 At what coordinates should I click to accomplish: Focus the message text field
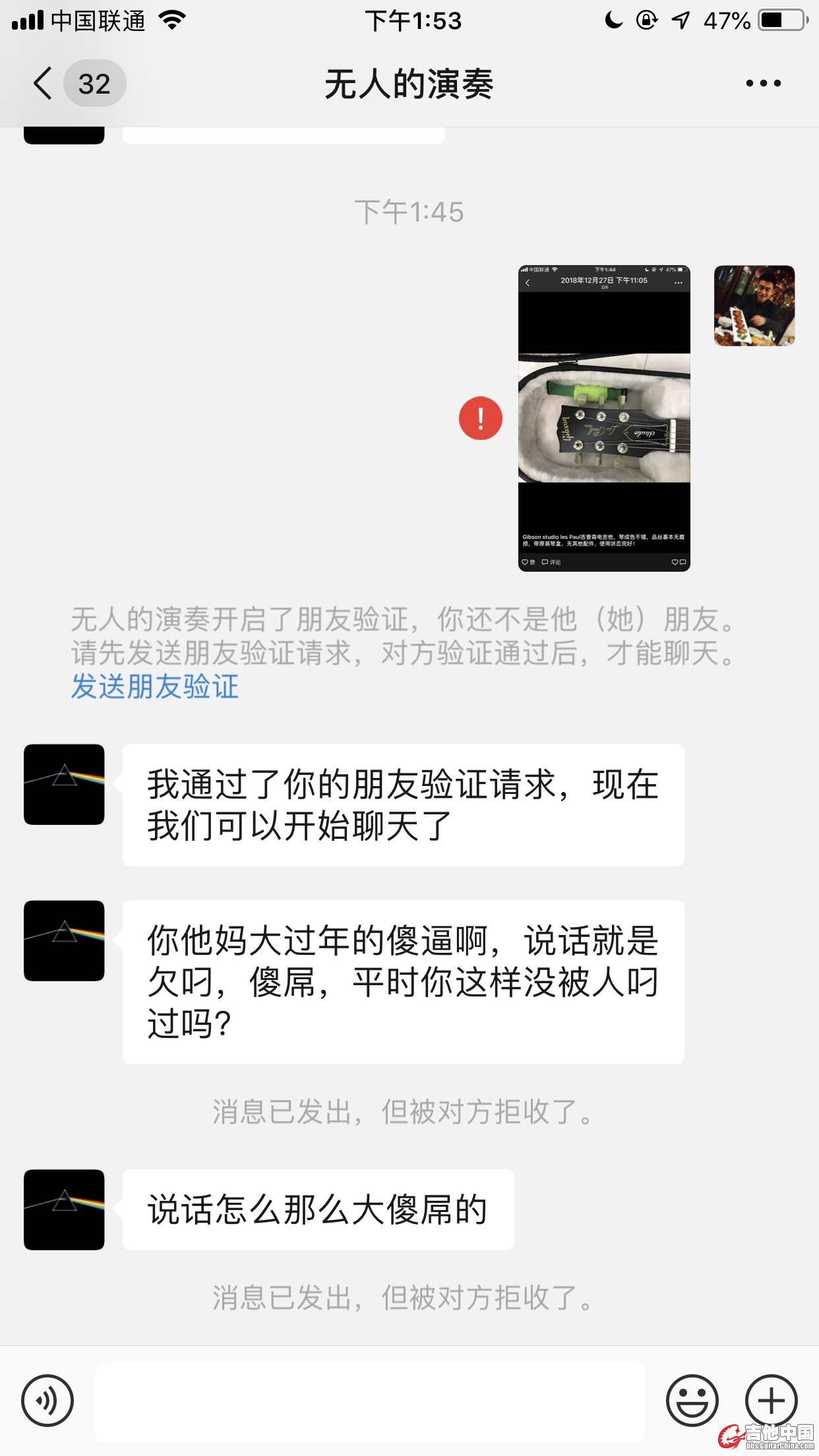[369, 1401]
